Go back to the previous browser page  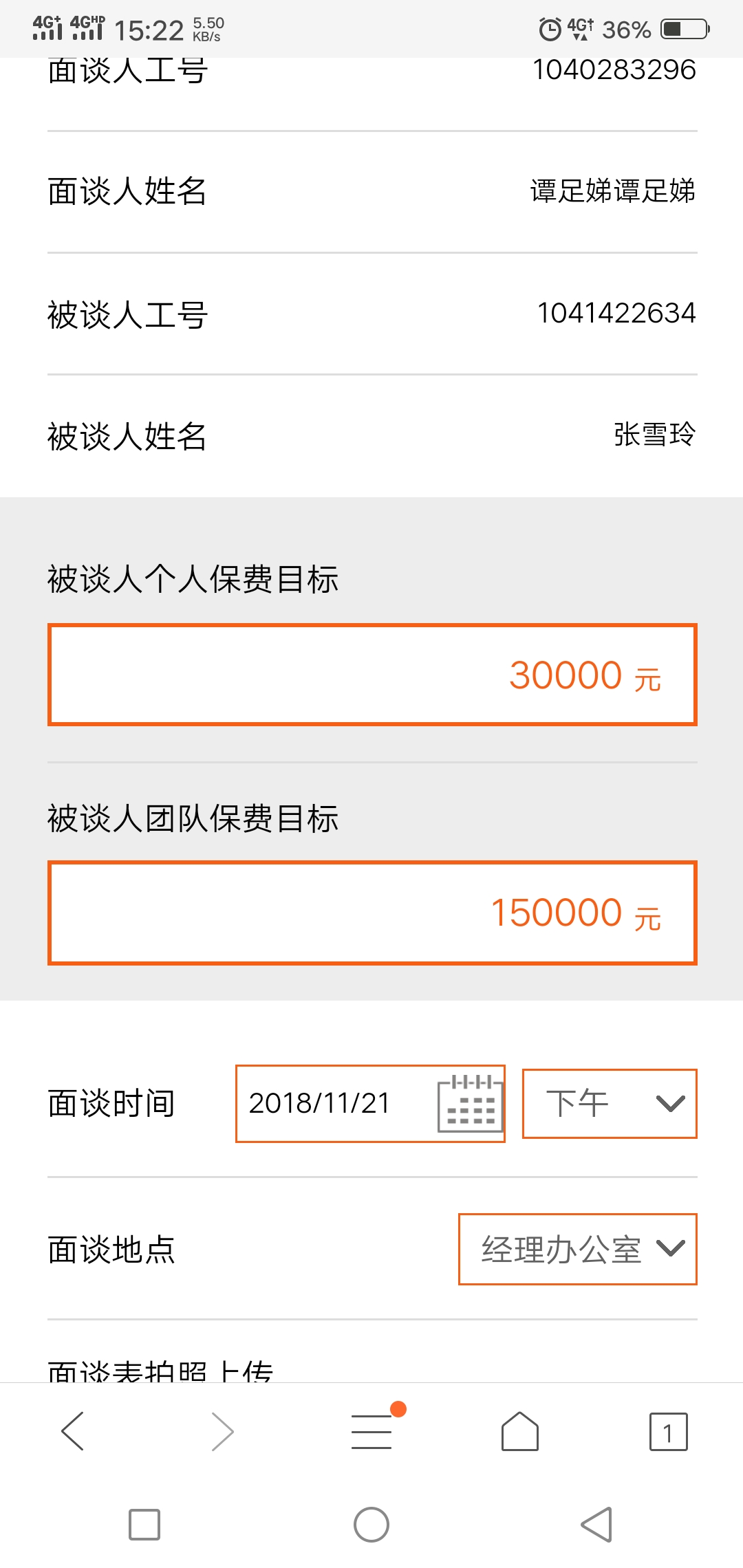[x=73, y=1432]
